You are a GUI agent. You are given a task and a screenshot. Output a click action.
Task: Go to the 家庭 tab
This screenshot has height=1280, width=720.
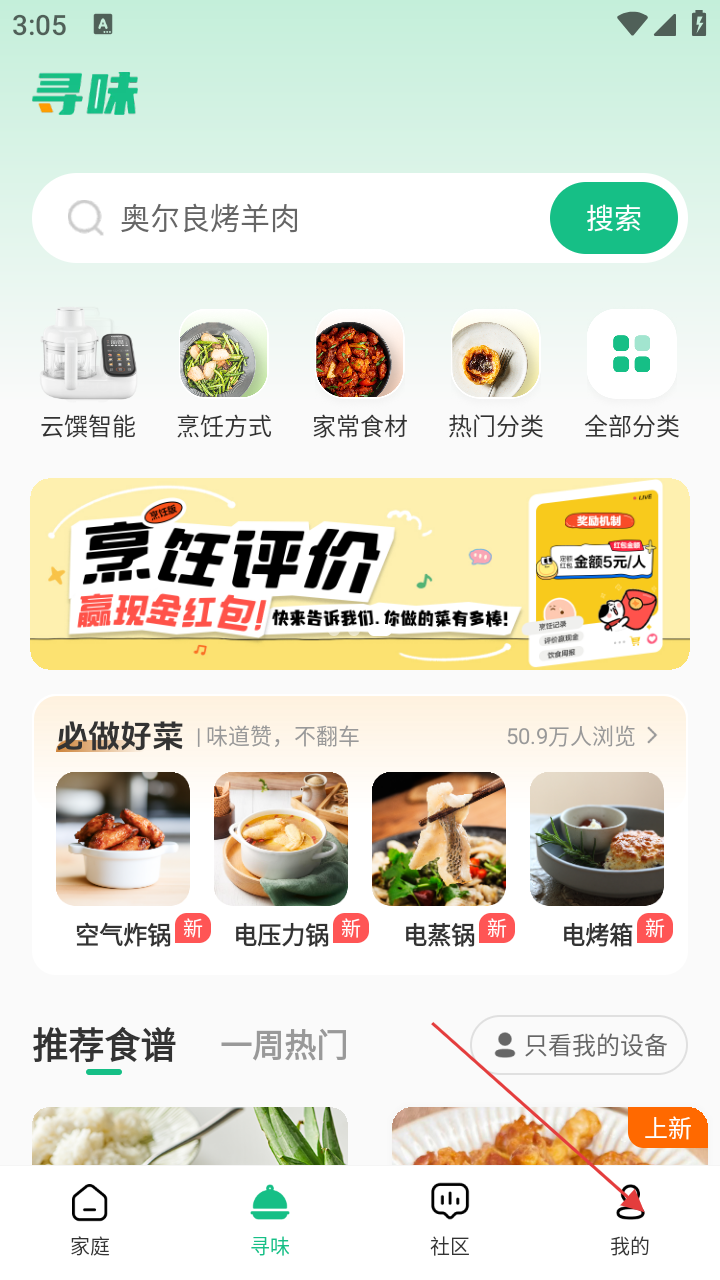coord(90,1220)
